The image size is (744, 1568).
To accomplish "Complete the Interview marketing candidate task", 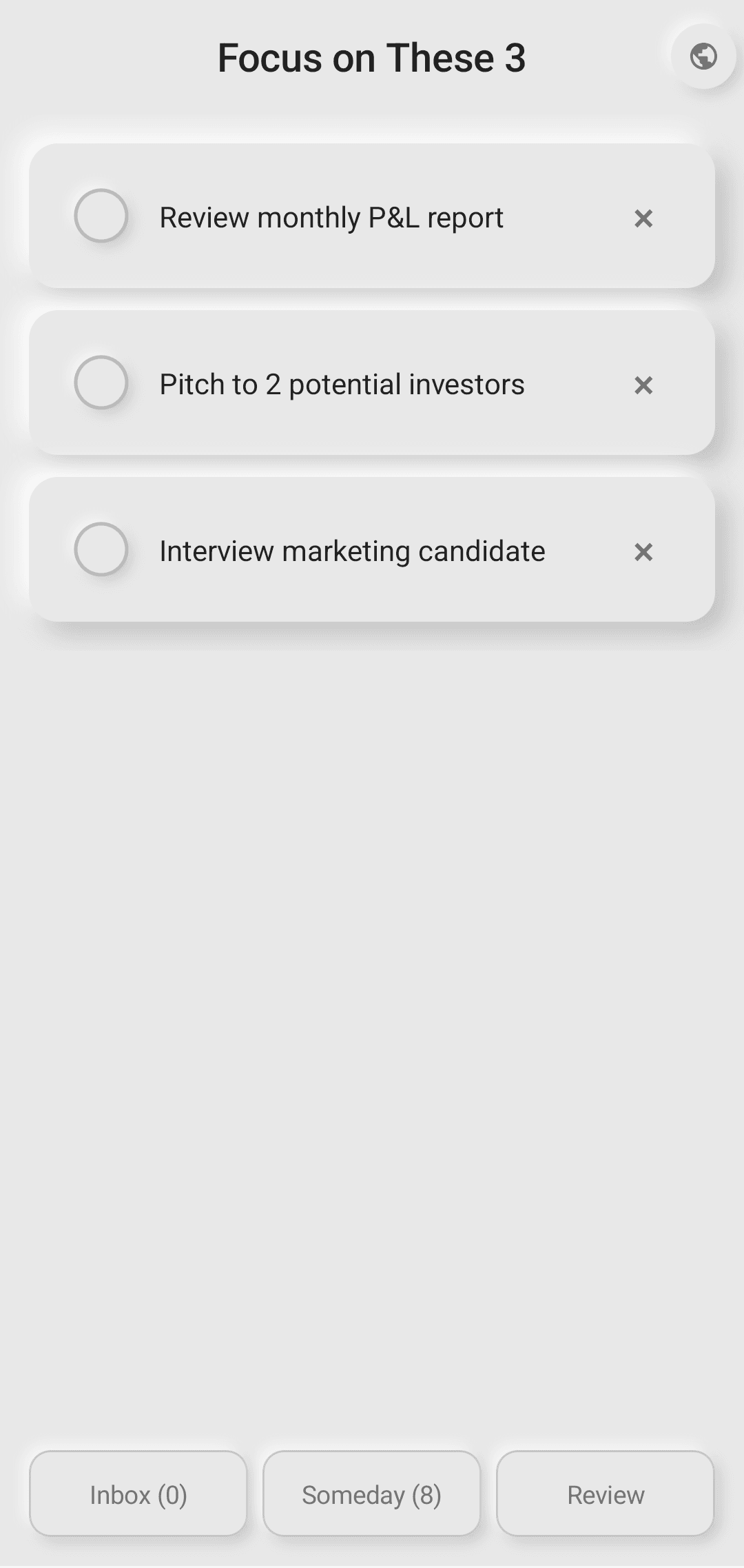I will (x=101, y=549).
